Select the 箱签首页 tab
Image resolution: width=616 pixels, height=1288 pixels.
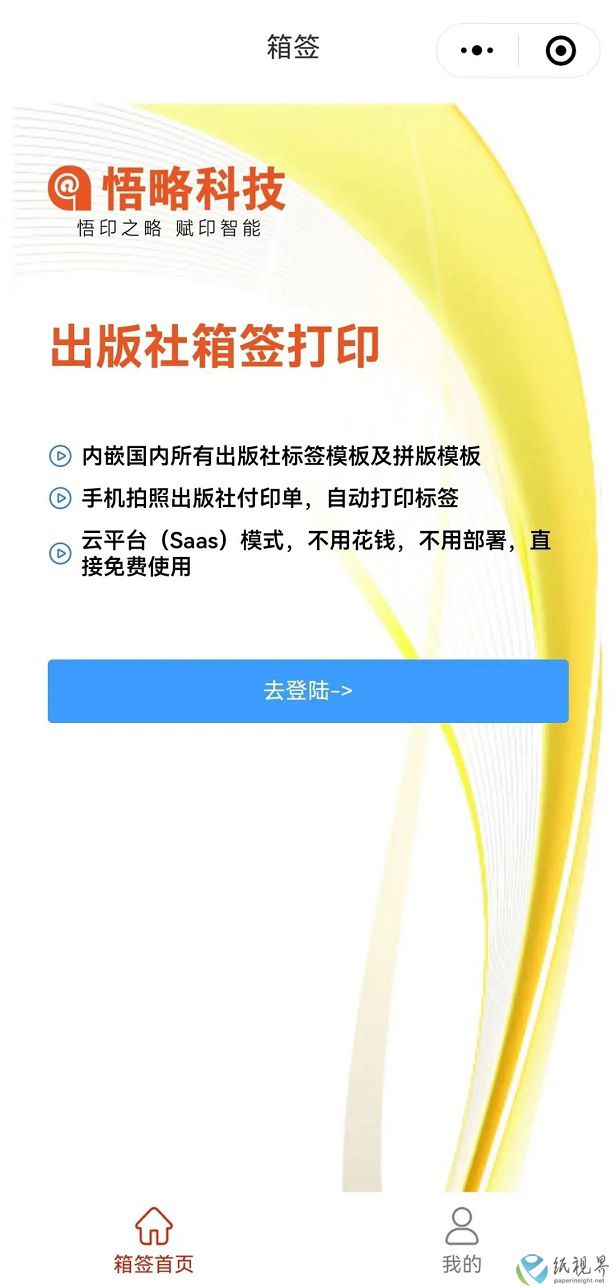tap(153, 1240)
